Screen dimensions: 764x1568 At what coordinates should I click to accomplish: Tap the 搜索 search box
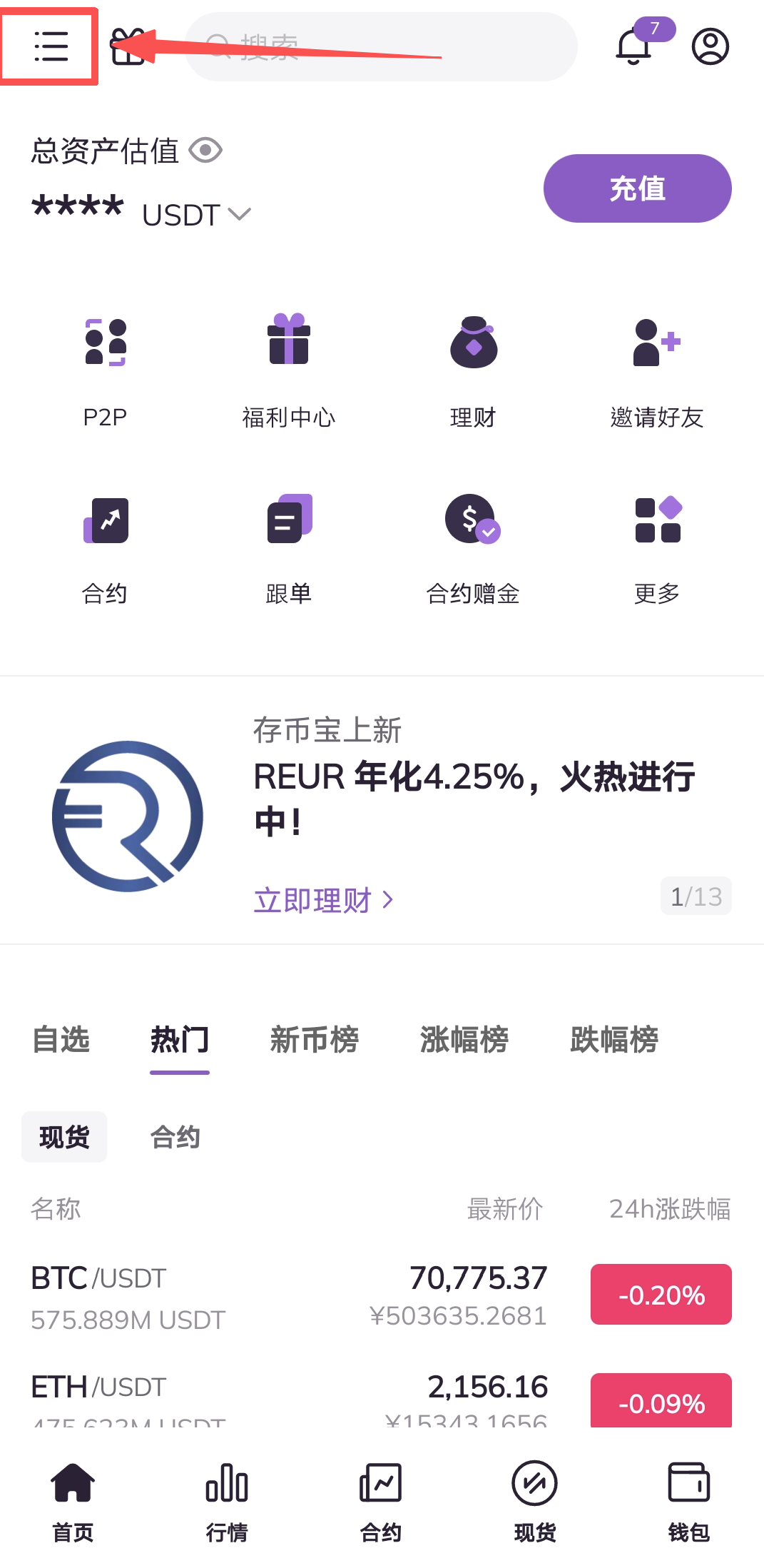(x=380, y=47)
